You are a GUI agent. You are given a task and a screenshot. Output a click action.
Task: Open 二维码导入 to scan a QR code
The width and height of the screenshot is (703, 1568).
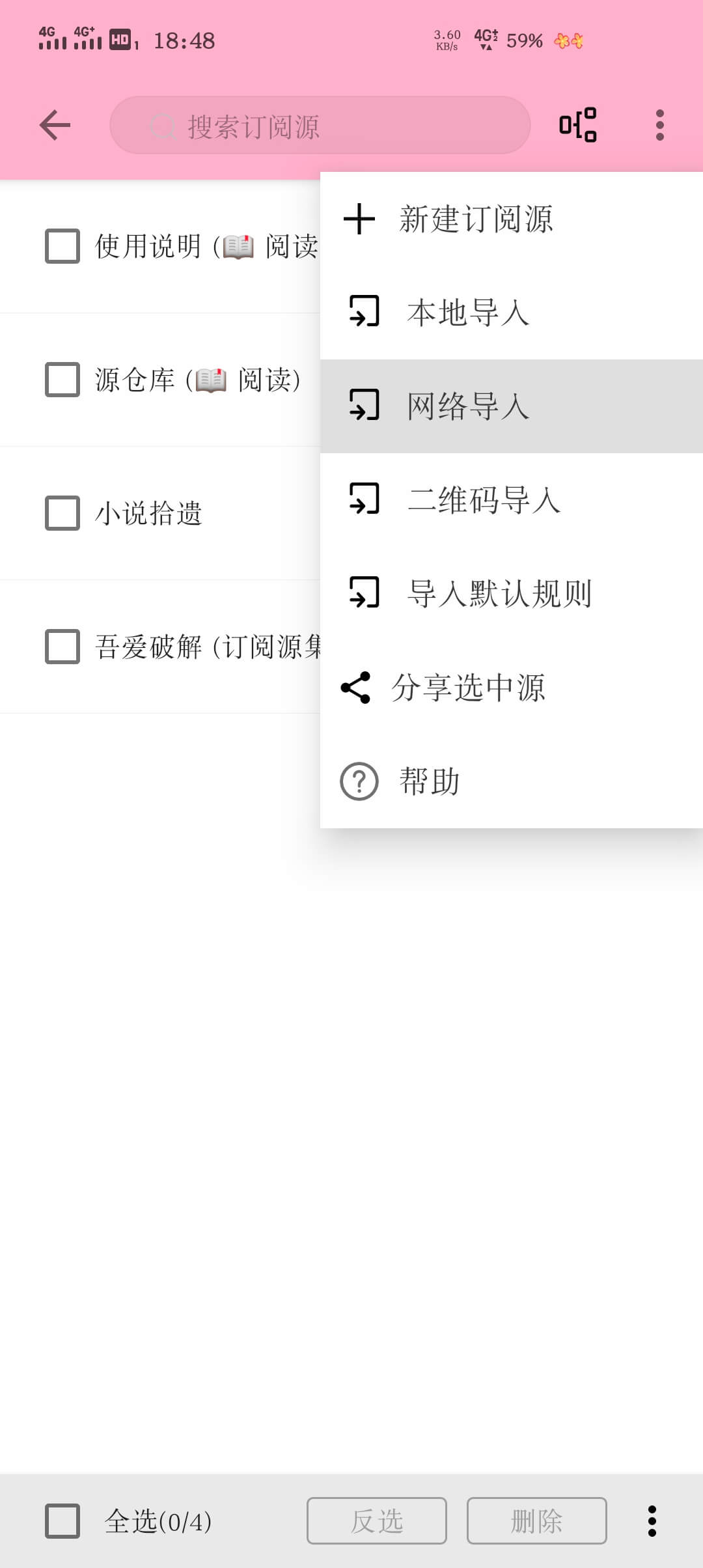coord(483,500)
